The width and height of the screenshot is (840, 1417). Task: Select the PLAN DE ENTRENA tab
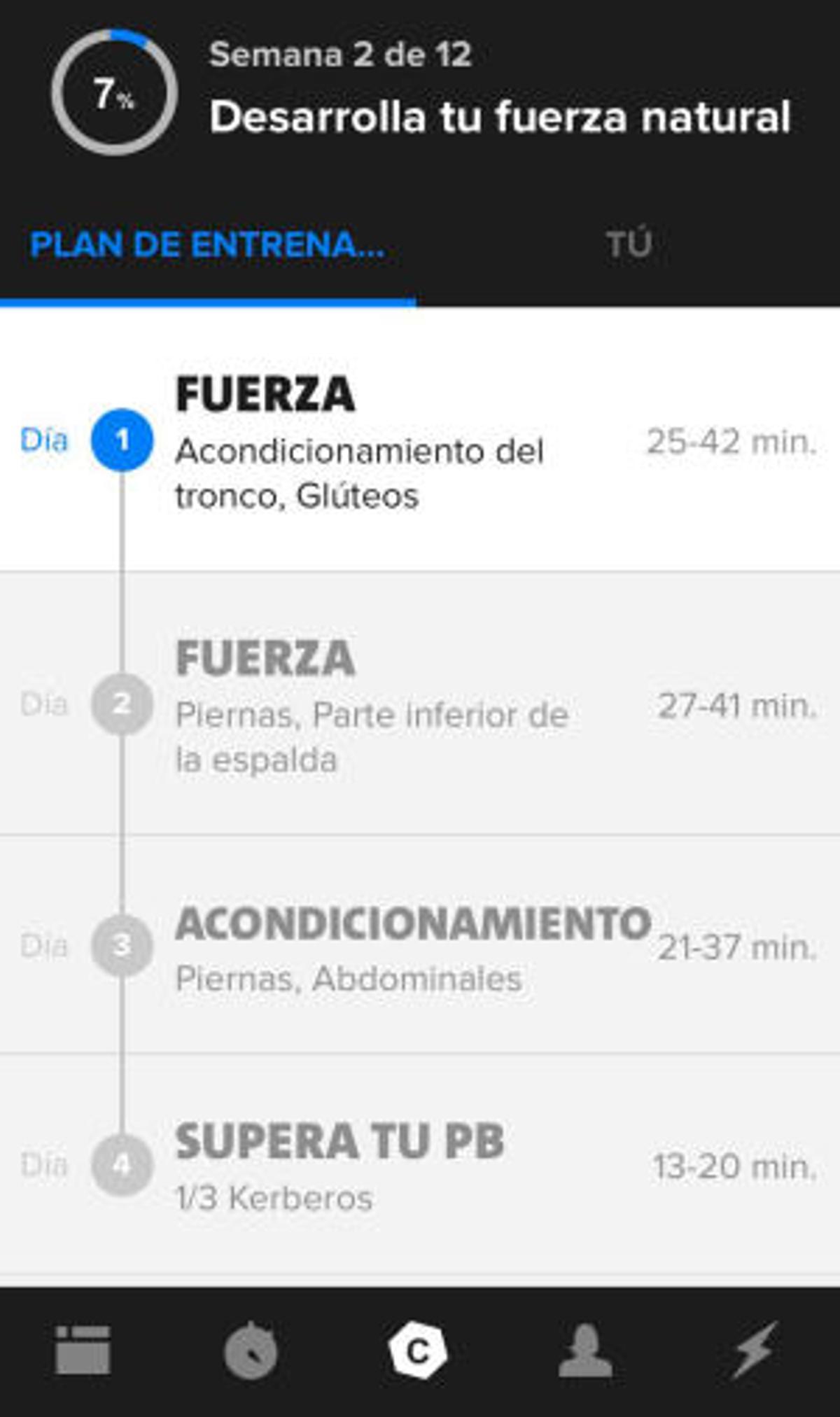click(206, 245)
